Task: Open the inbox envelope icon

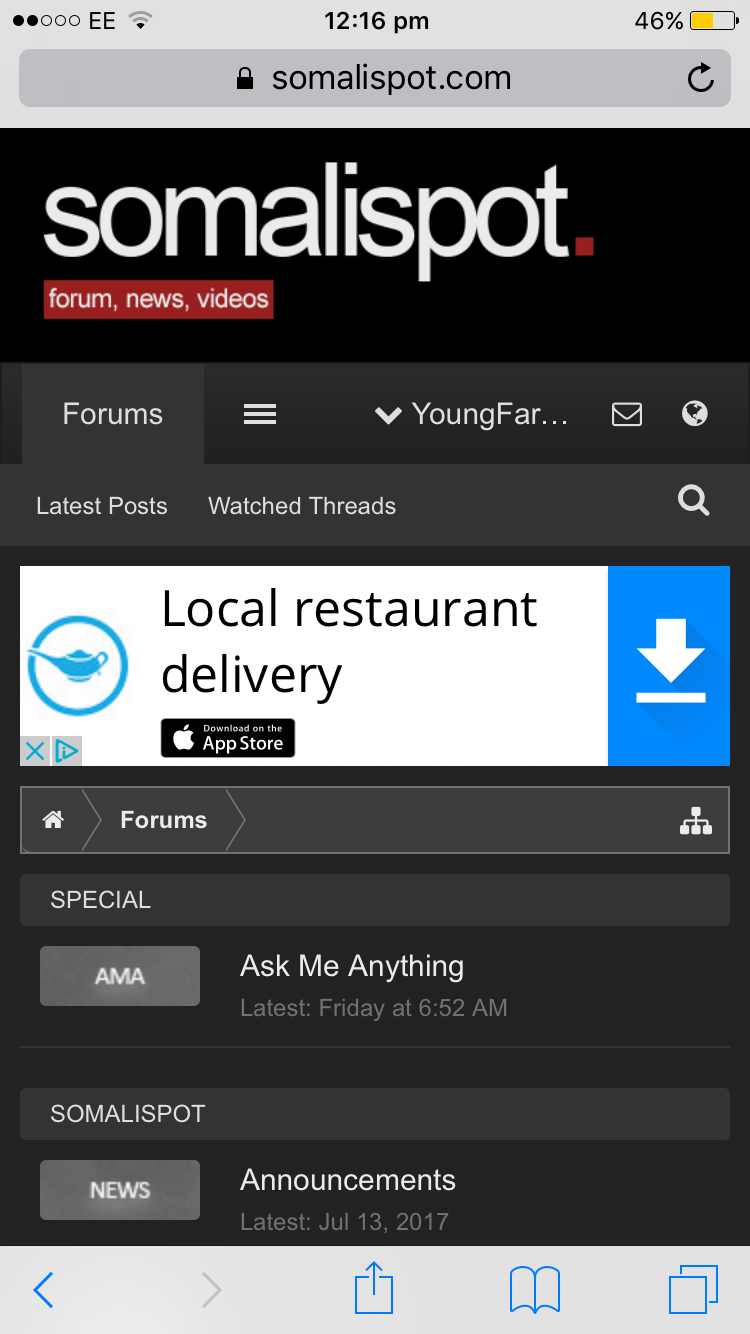Action: (627, 414)
